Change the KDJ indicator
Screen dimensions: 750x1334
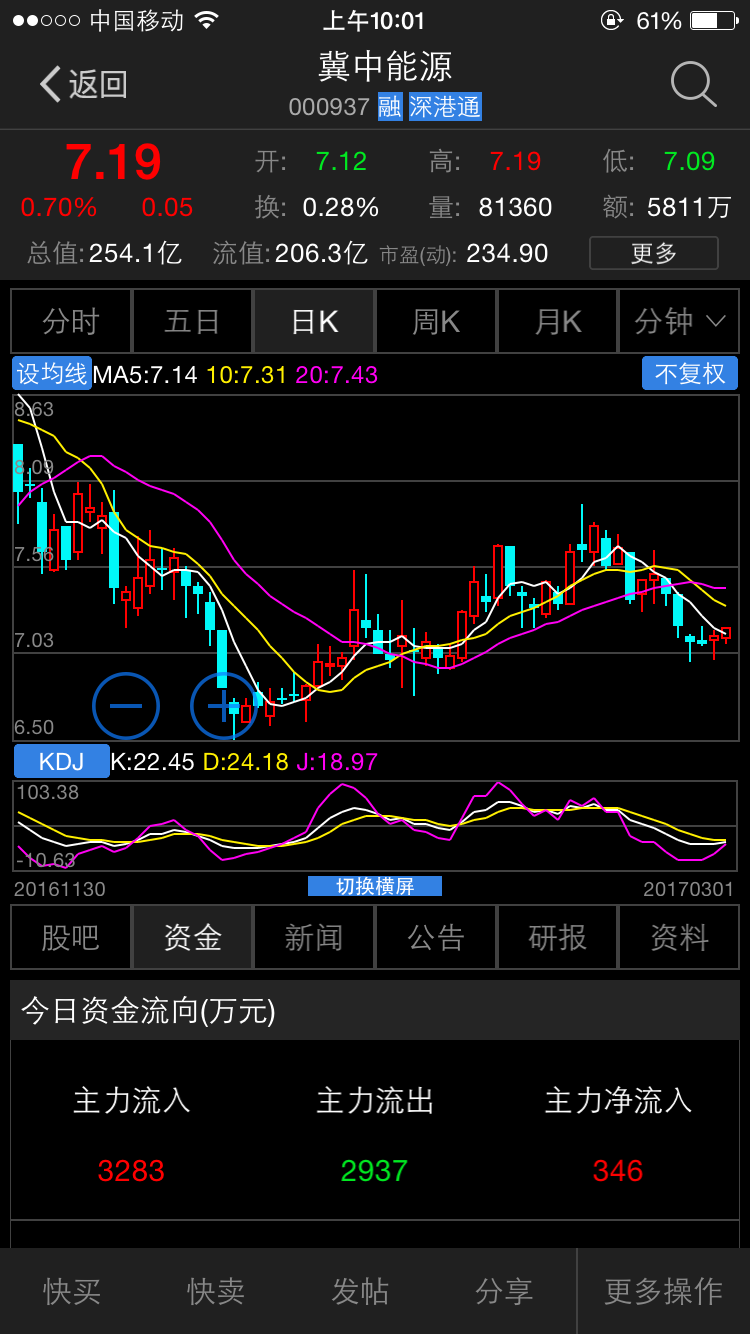coord(61,762)
